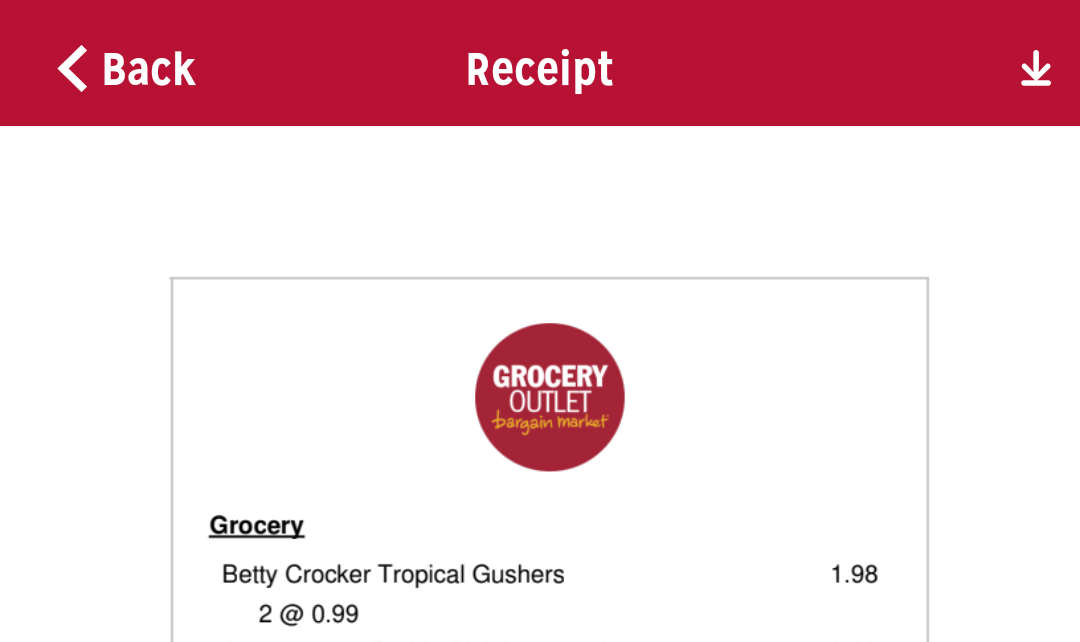Download the receipt

pos(1035,69)
